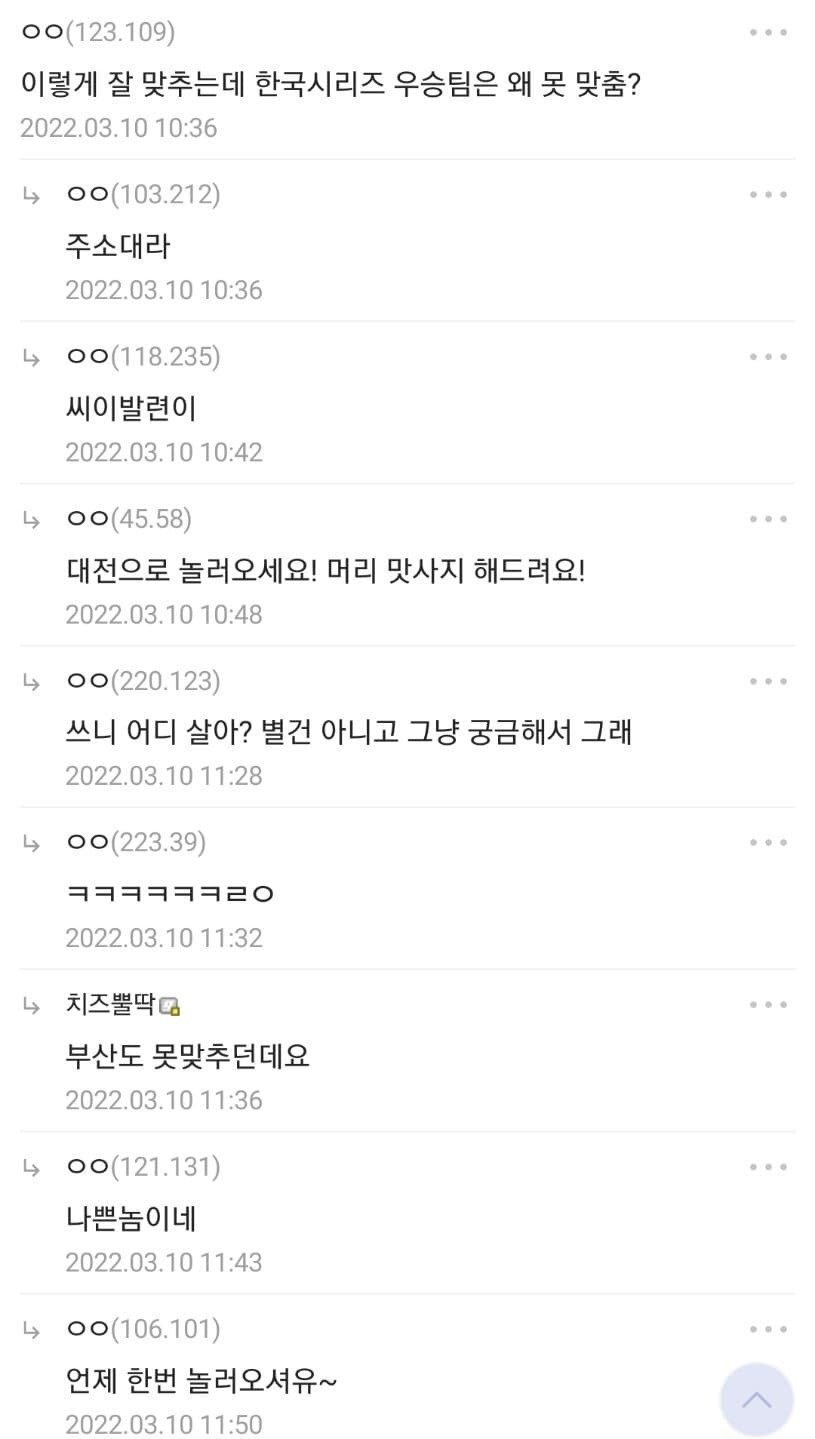Open more options for the 220.123 reply

tap(768, 680)
